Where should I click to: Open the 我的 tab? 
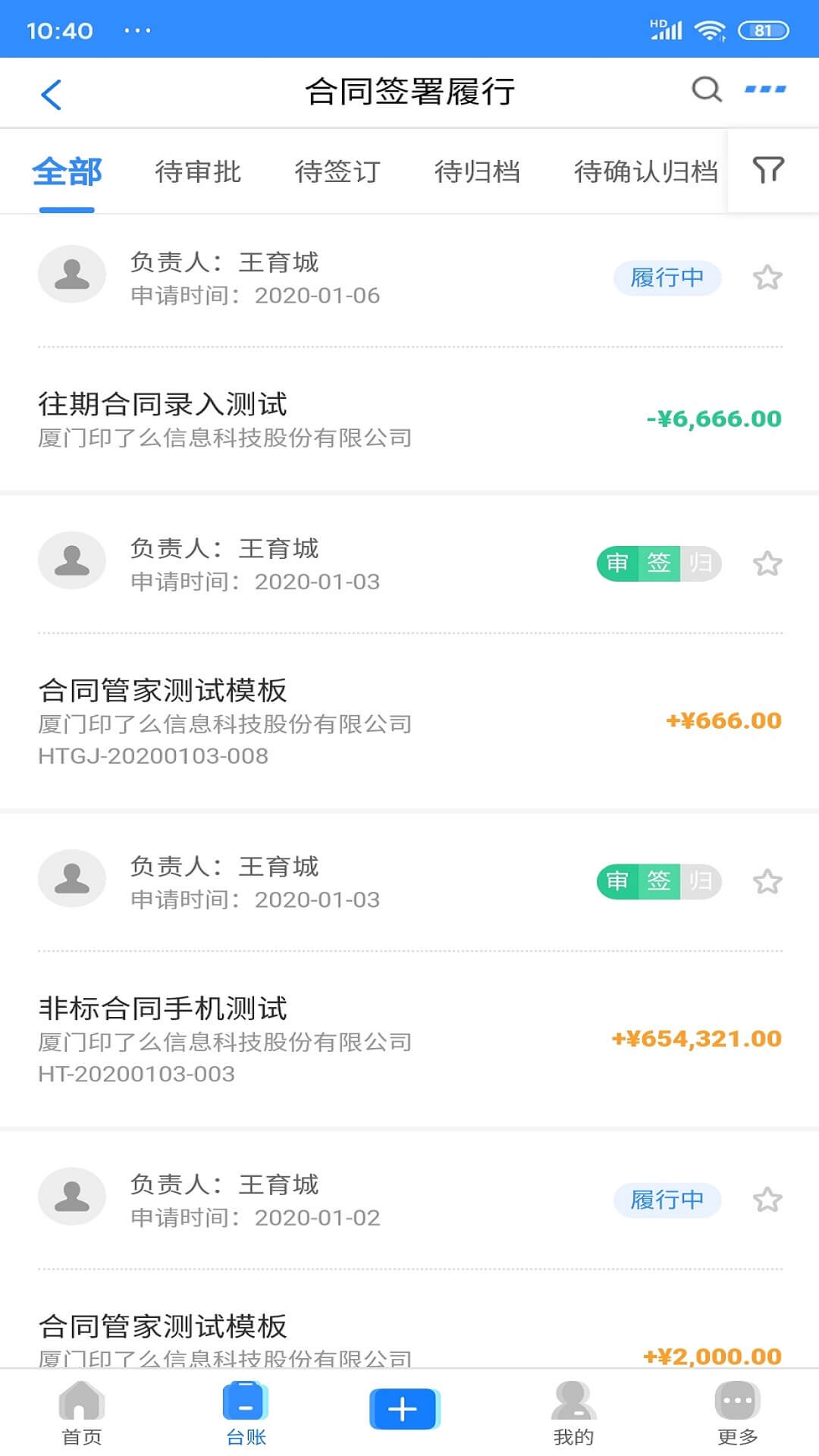[573, 1412]
